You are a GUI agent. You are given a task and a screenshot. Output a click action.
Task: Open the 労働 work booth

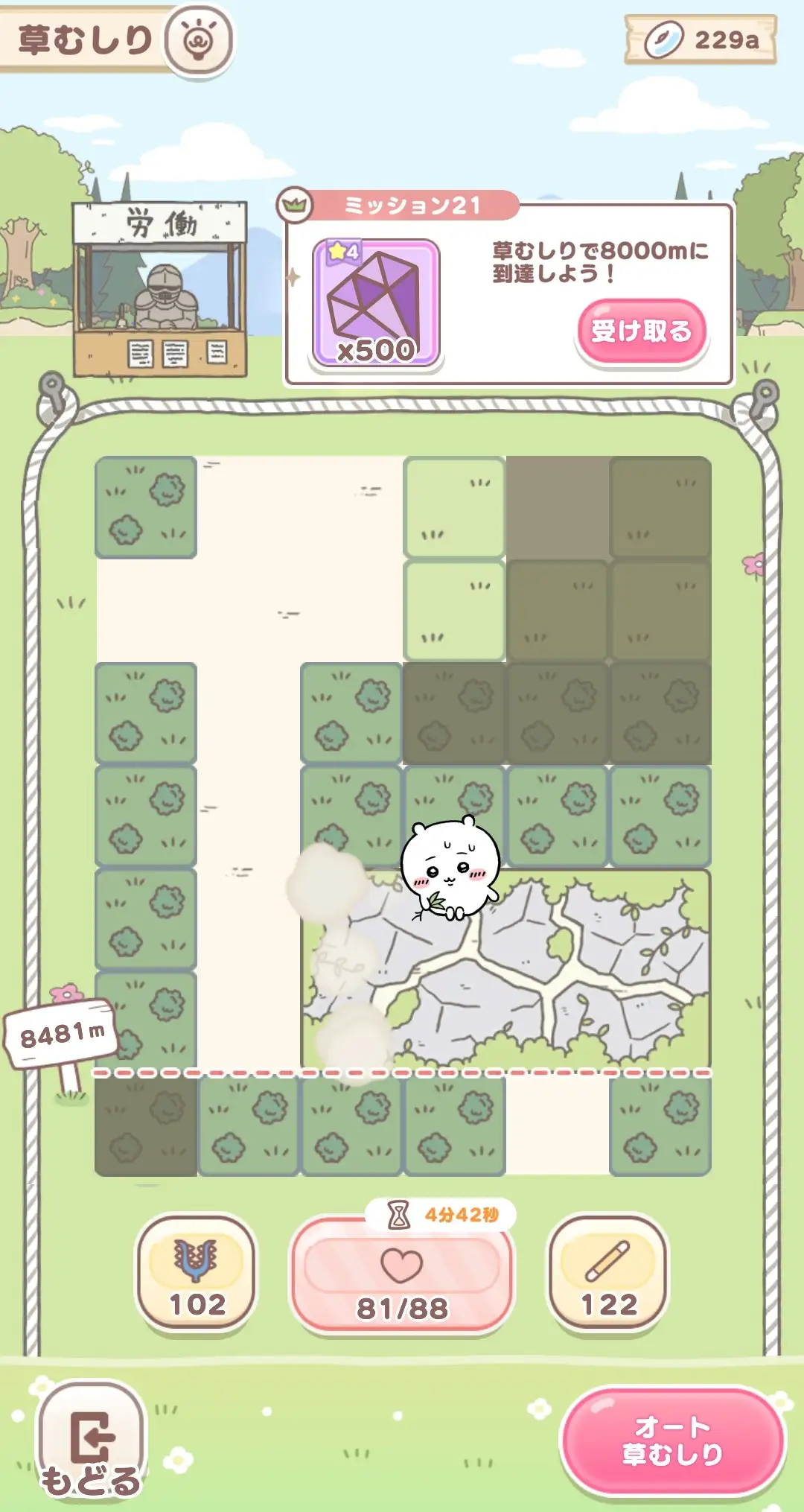point(160,289)
